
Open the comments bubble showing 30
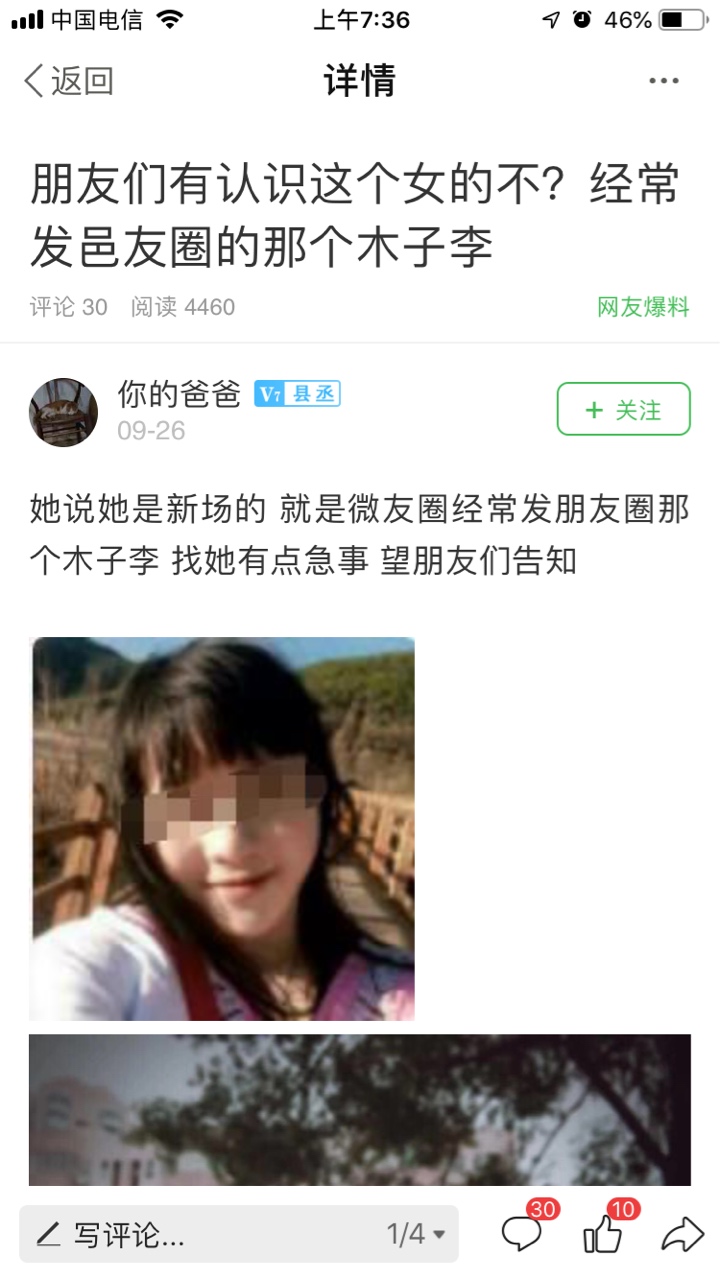522,1234
